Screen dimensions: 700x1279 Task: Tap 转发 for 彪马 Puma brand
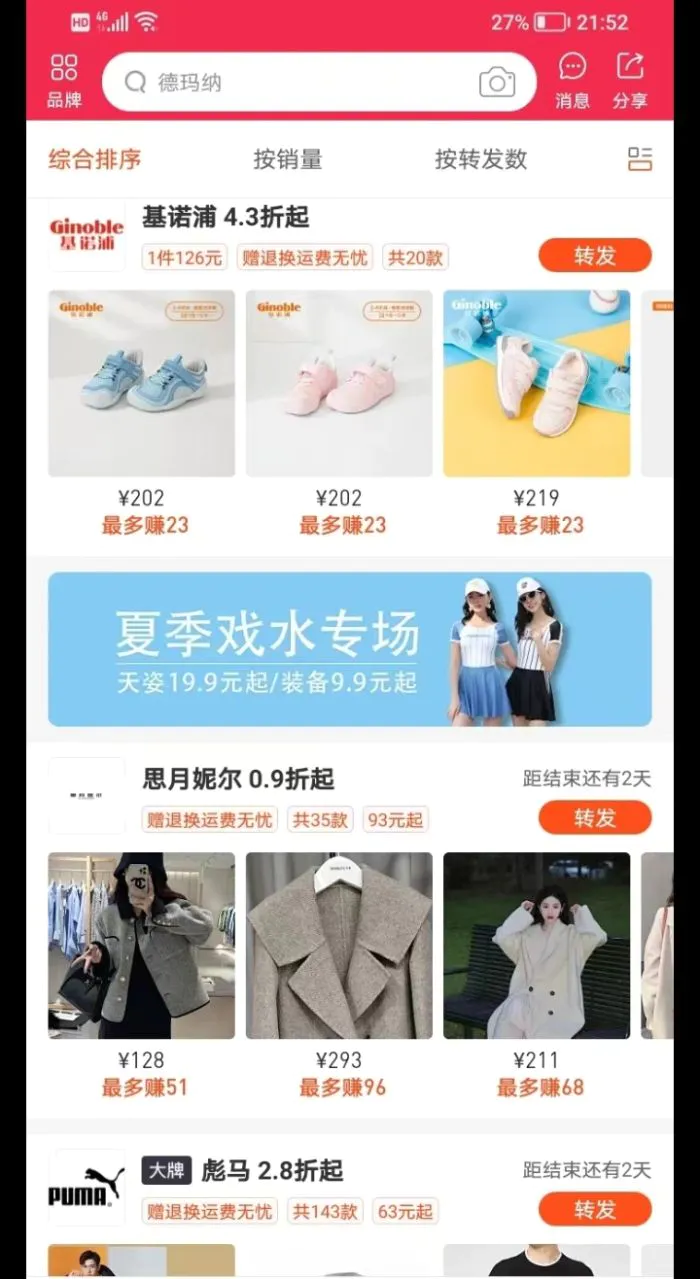pyautogui.click(x=595, y=1209)
